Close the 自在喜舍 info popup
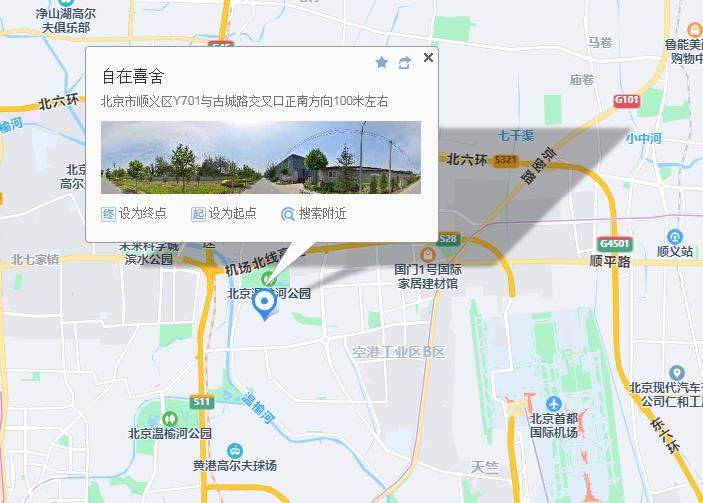The image size is (703, 503). pyautogui.click(x=429, y=58)
